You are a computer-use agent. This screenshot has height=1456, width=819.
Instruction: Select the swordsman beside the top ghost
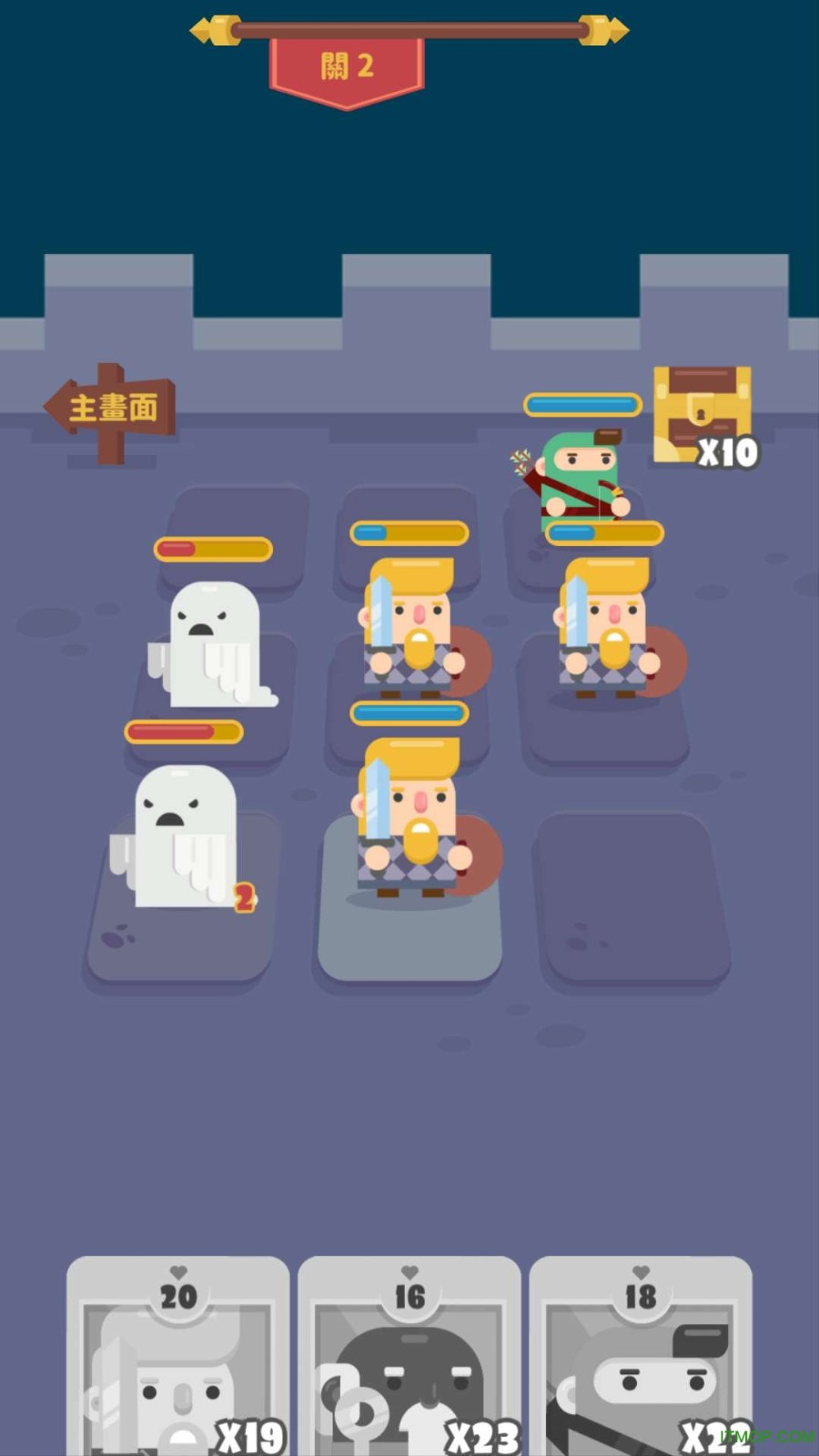tap(409, 628)
